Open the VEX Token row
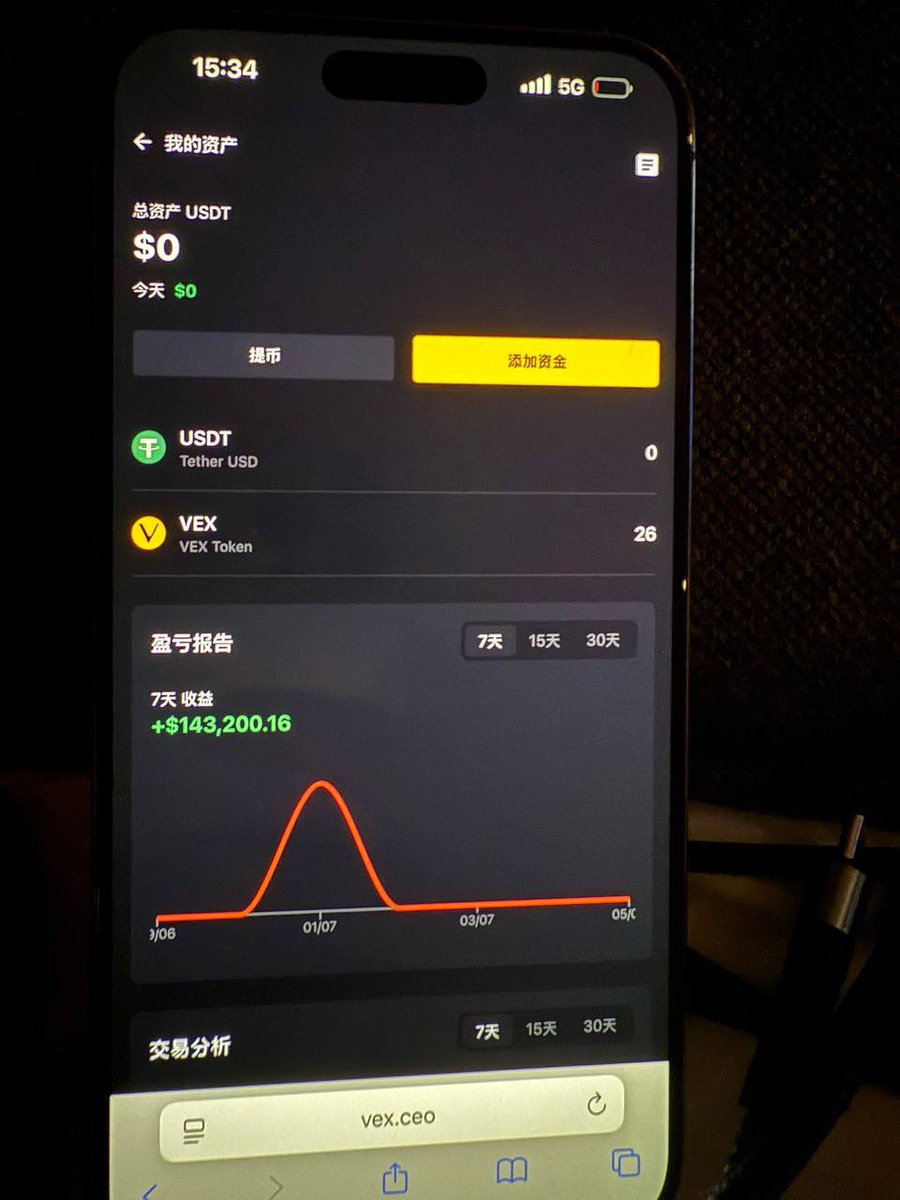This screenshot has width=900, height=1200. click(394, 534)
